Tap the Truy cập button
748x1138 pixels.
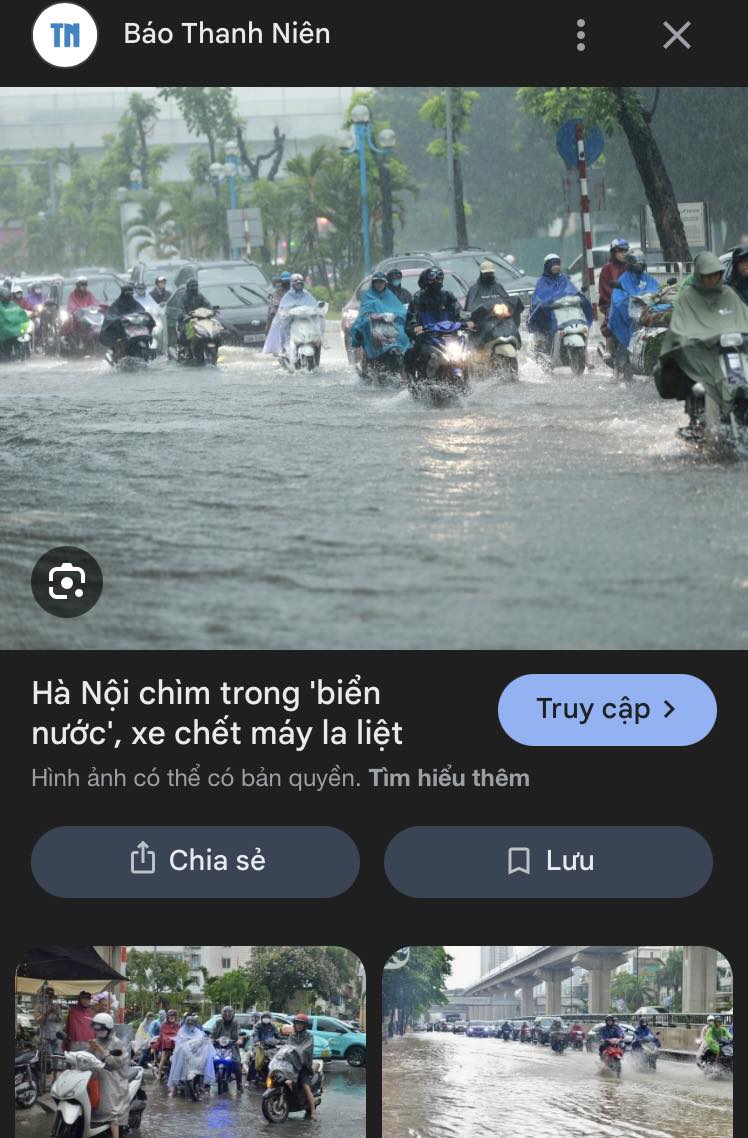(x=607, y=709)
